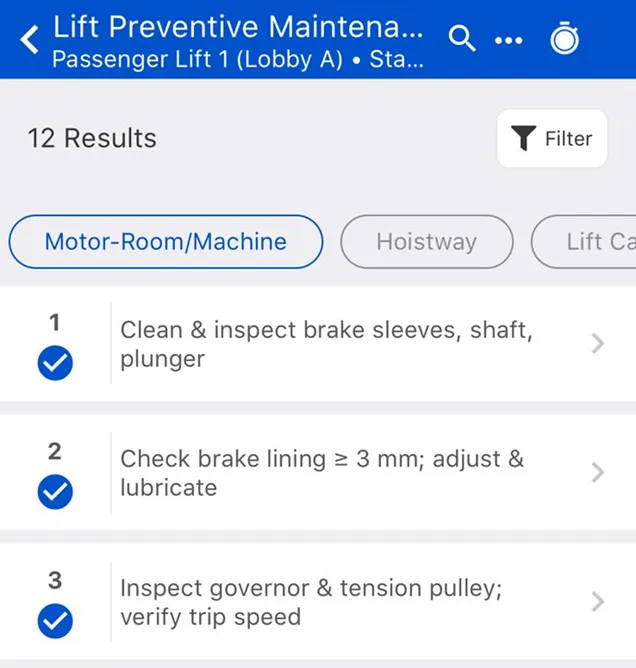Toggle the completed check on task 3
This screenshot has width=636, height=668.
[x=55, y=622]
